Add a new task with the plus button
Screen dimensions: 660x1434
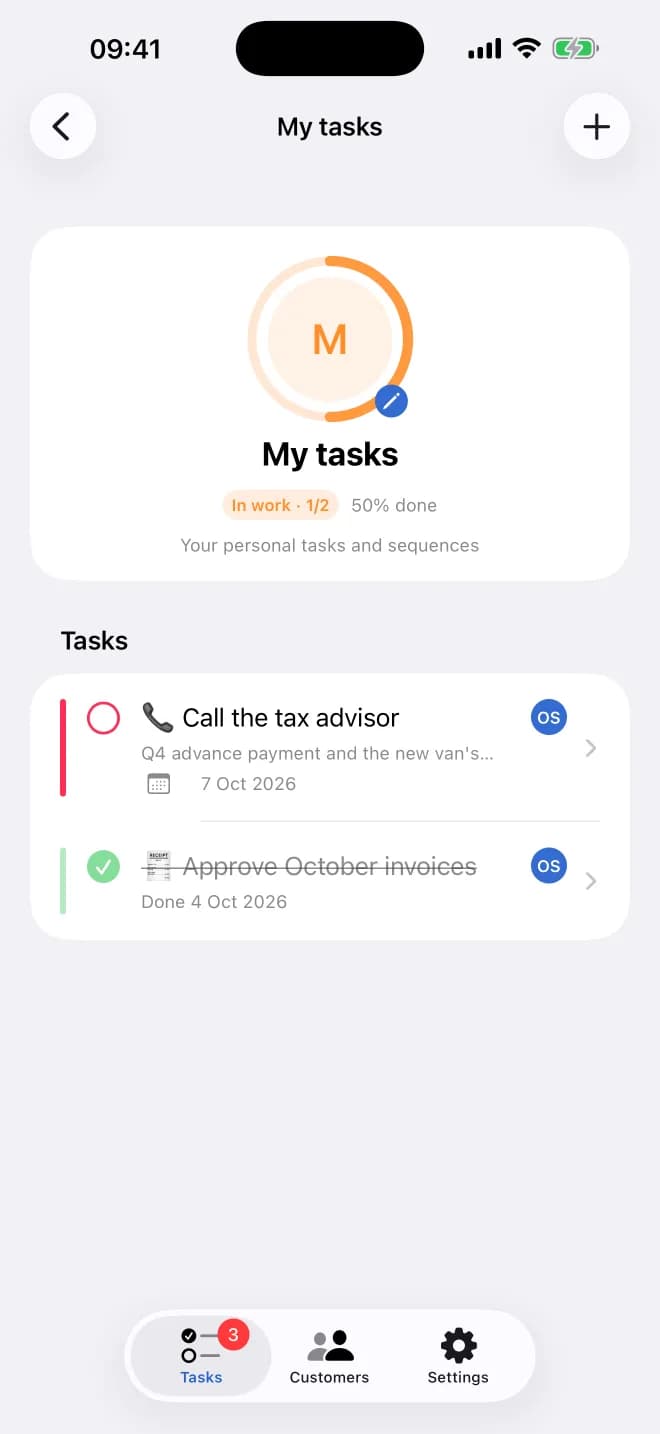597,127
